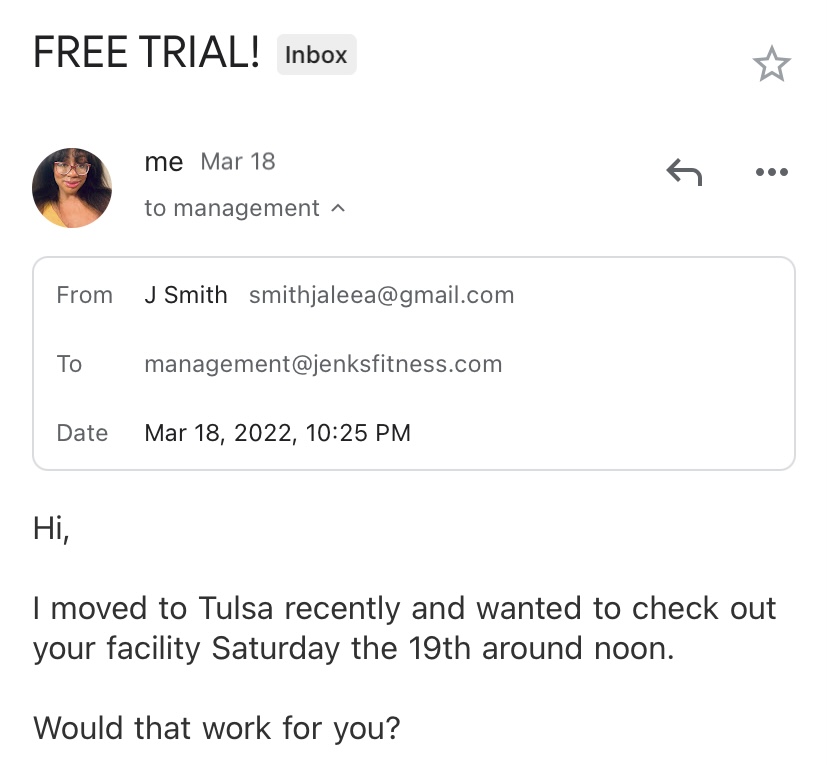Star the FREE TRIAL! email
This screenshot has height=765, width=827.
pos(771,65)
